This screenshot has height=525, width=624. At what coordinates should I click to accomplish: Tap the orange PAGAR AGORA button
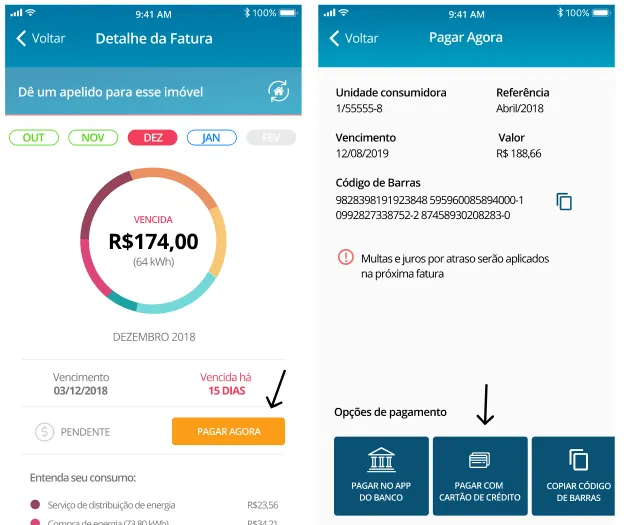228,431
